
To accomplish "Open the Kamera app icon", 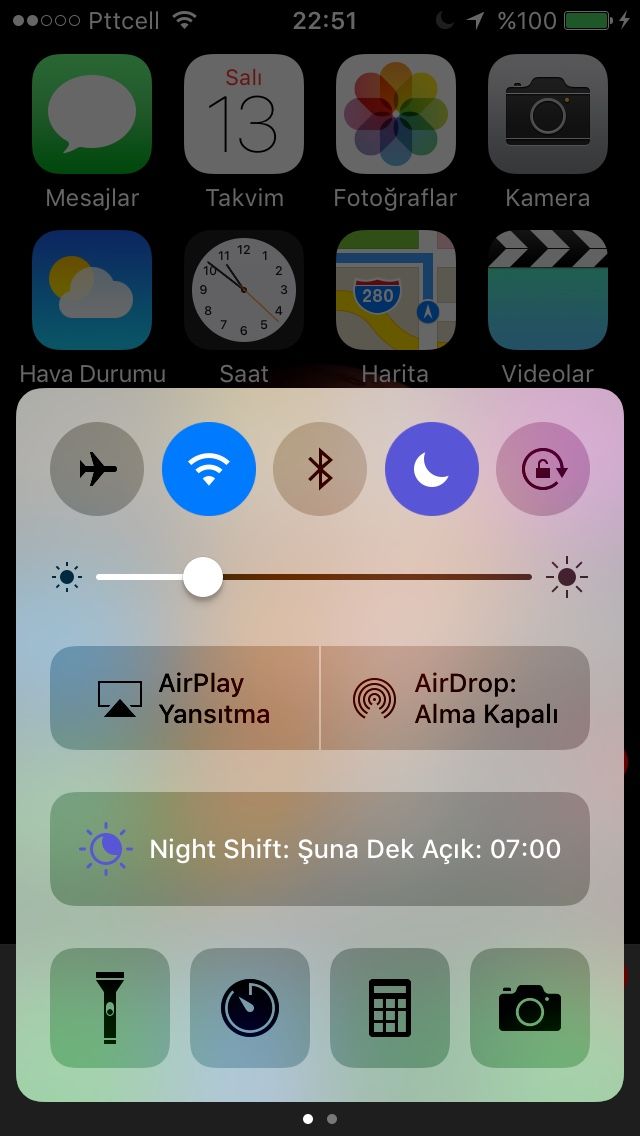I will 548,114.
